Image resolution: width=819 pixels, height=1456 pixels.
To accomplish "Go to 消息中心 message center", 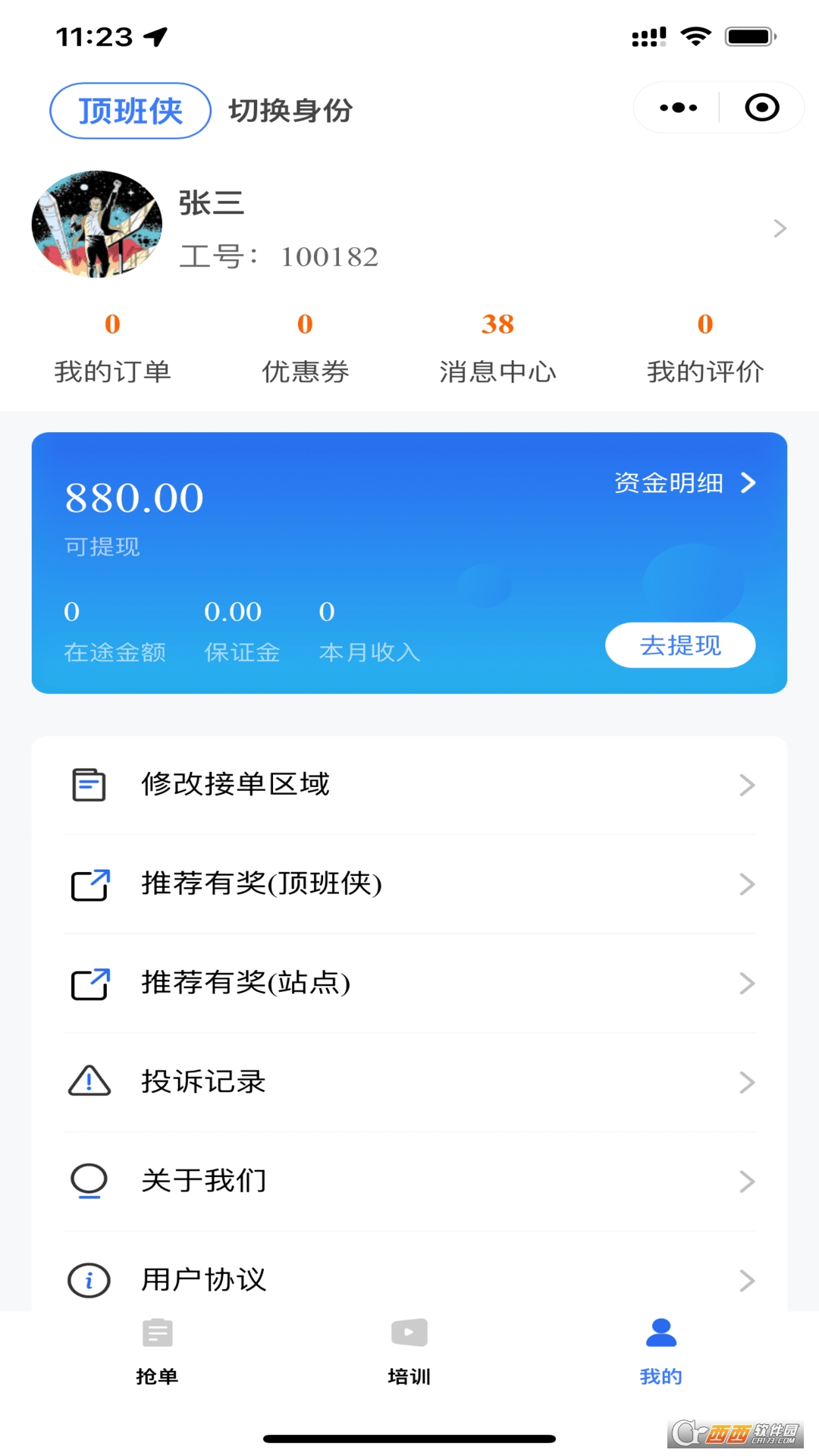I will pos(497,349).
